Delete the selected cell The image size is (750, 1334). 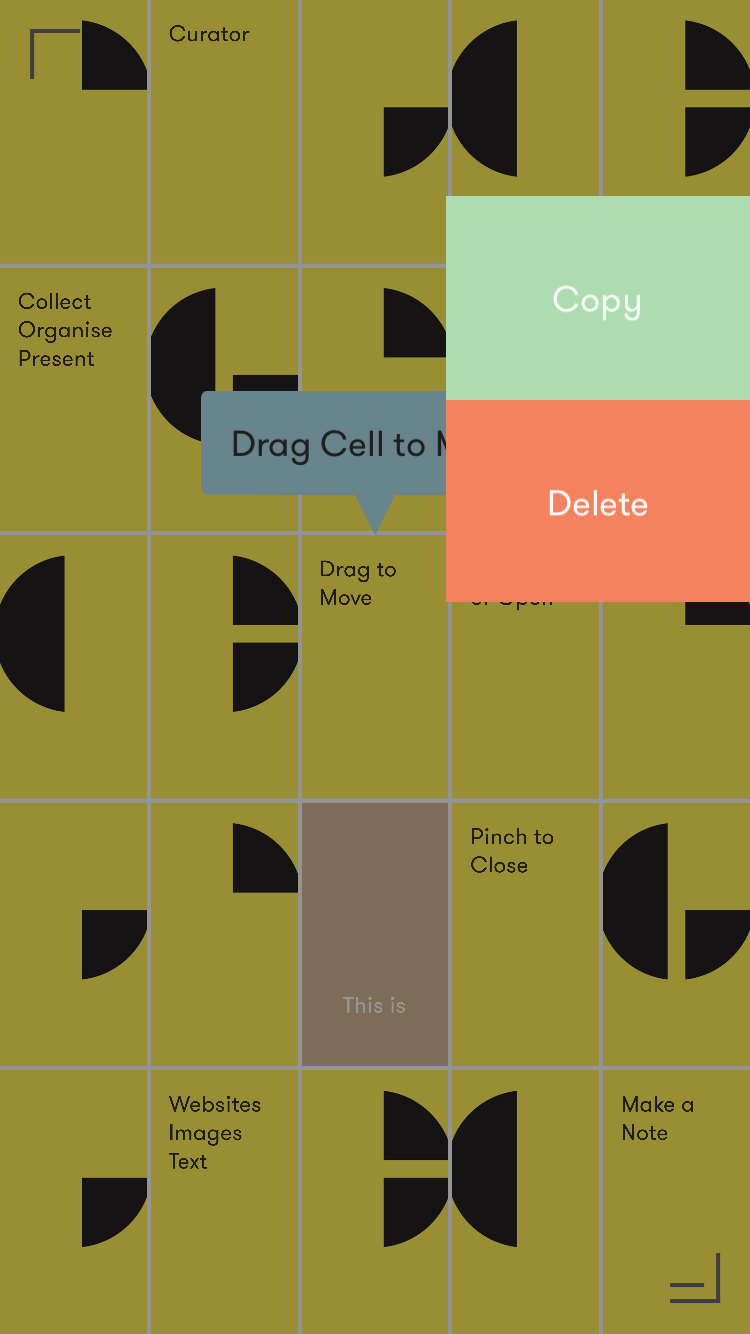(597, 502)
